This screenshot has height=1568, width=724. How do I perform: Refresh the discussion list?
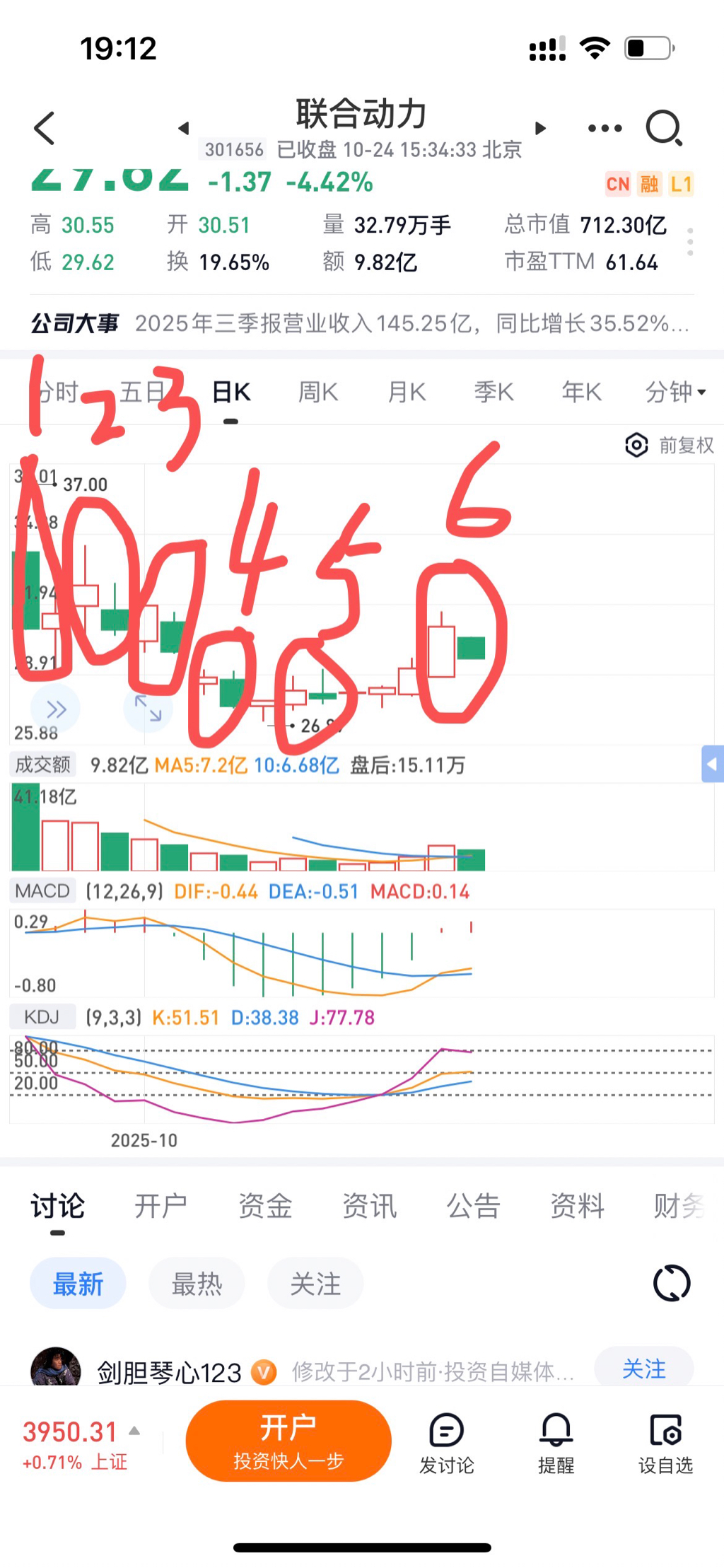pos(671,1283)
